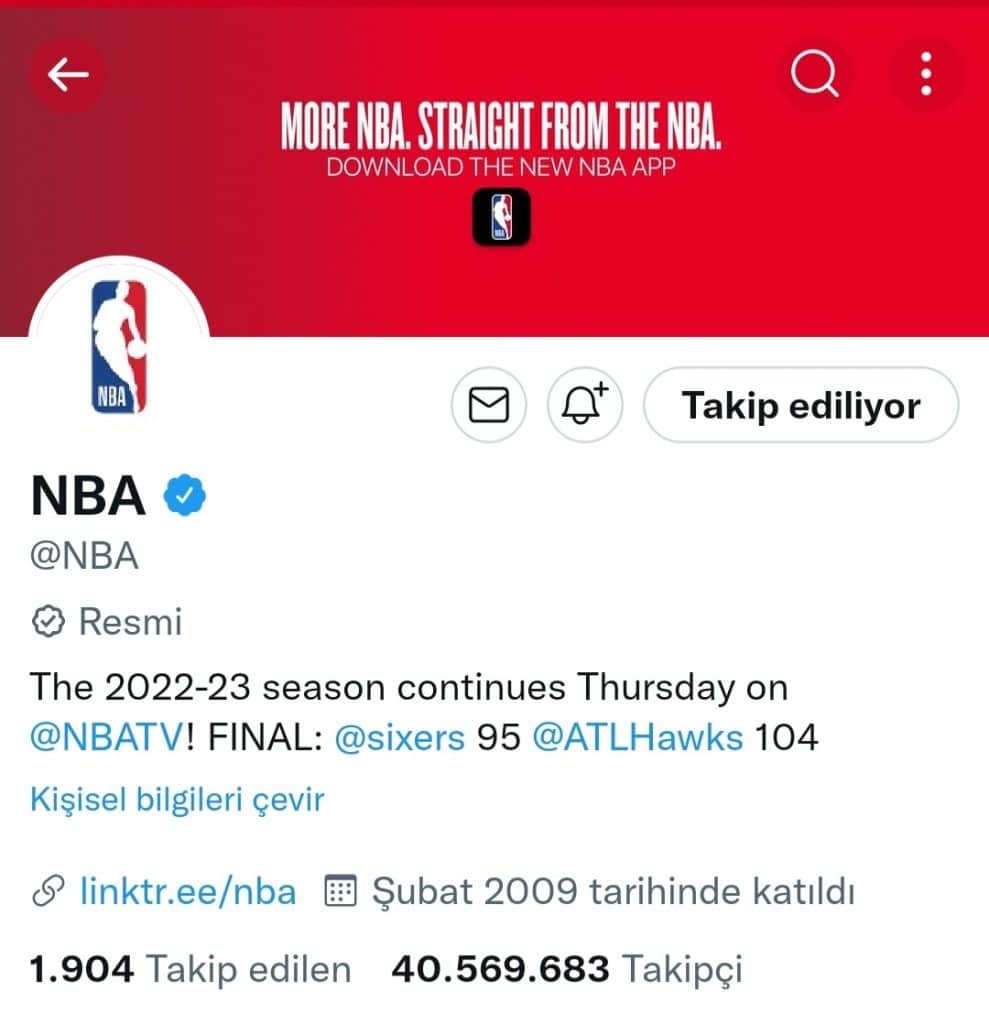Open the @NBATV mention in bio
The image size is (989, 1024).
106,738
